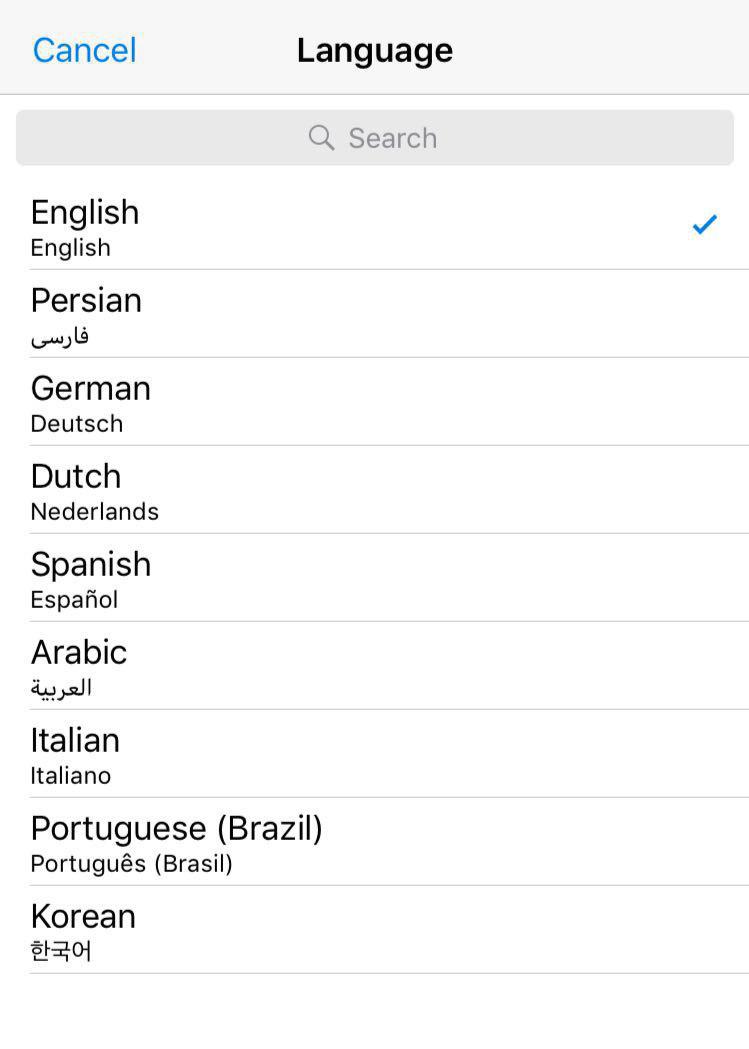Tap the Nederlands subtitle text
Viewport: 749px width, 1049px height.
pyautogui.click(x=94, y=512)
